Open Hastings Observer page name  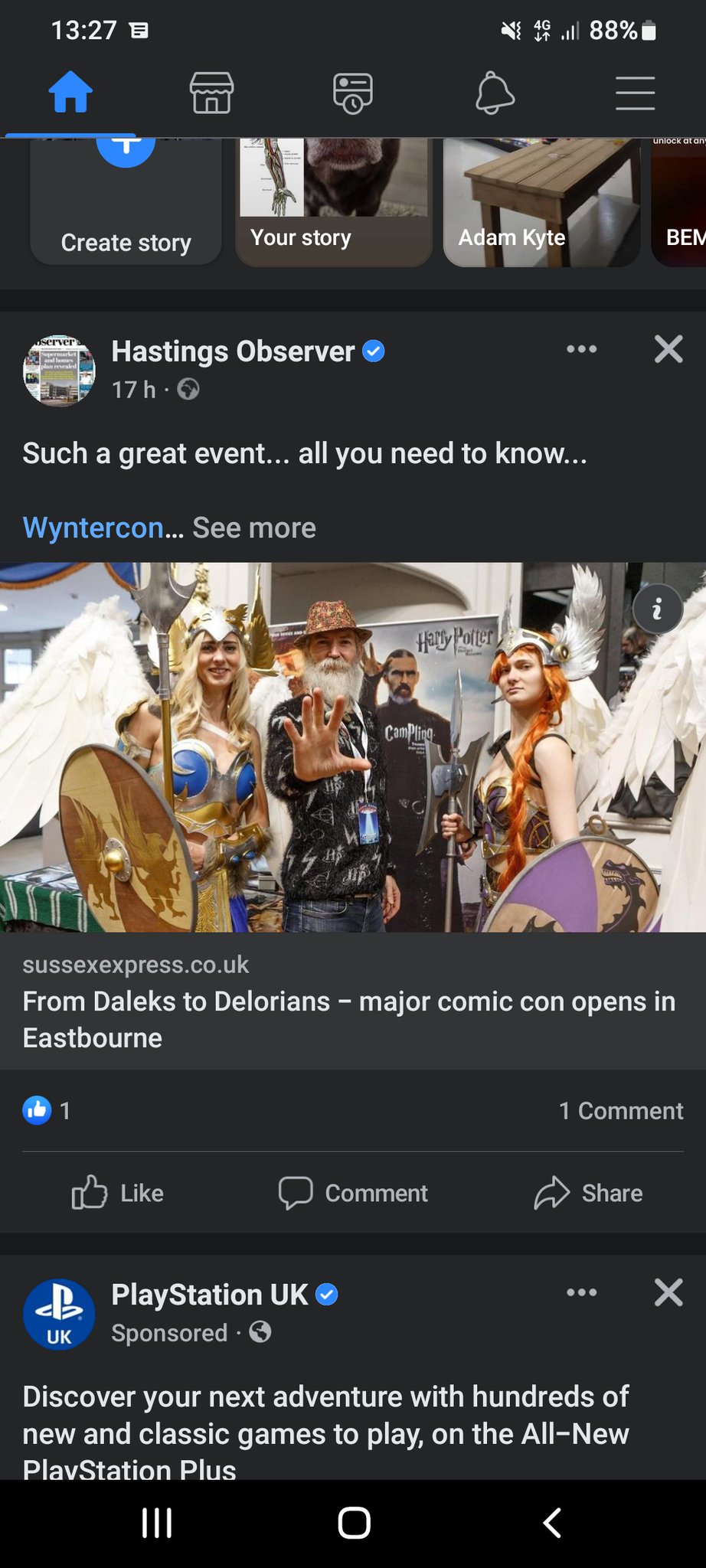[233, 351]
